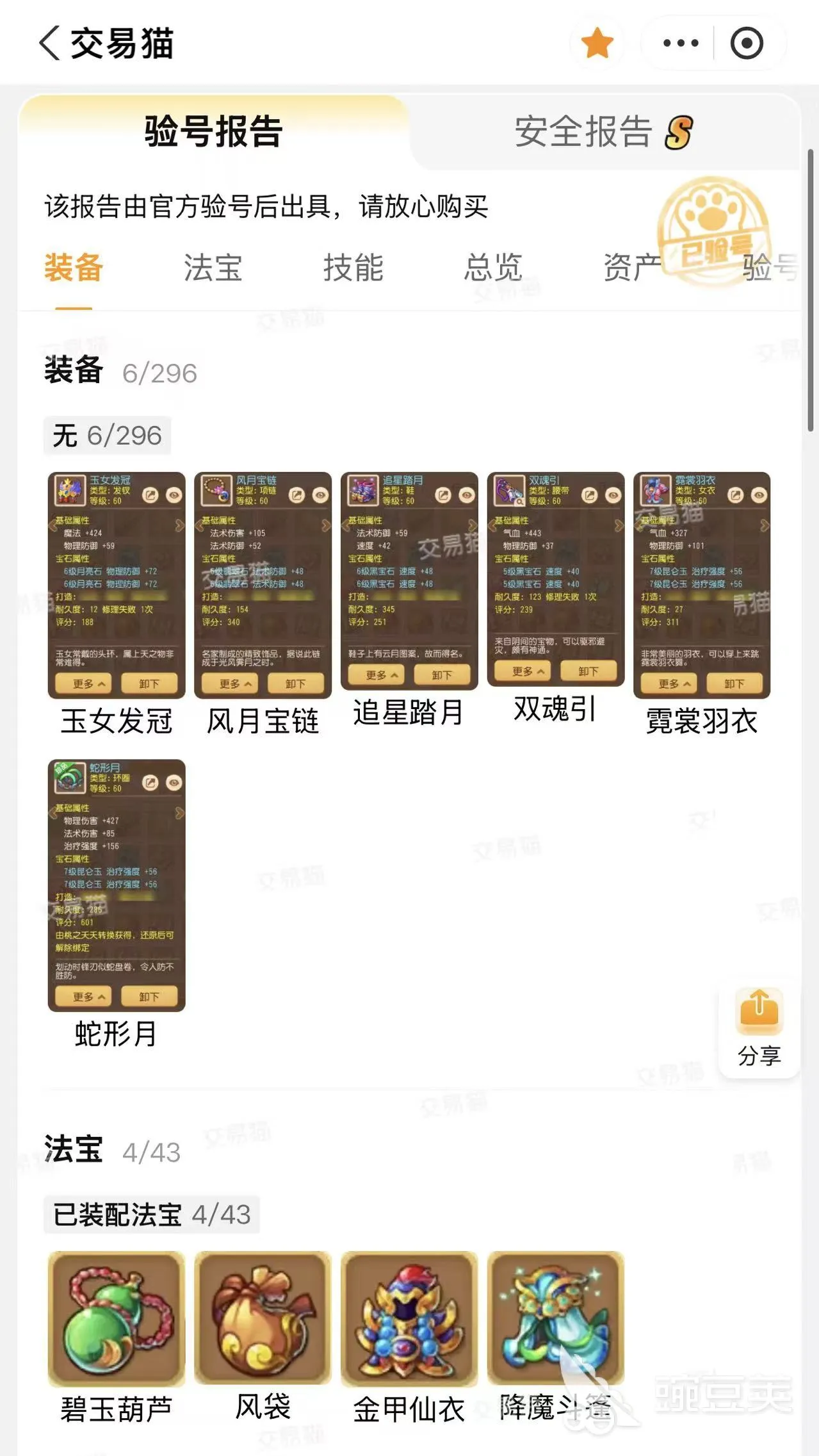The width and height of the screenshot is (819, 1456).
Task: Select the 验号报告 tab
Action: [213, 131]
